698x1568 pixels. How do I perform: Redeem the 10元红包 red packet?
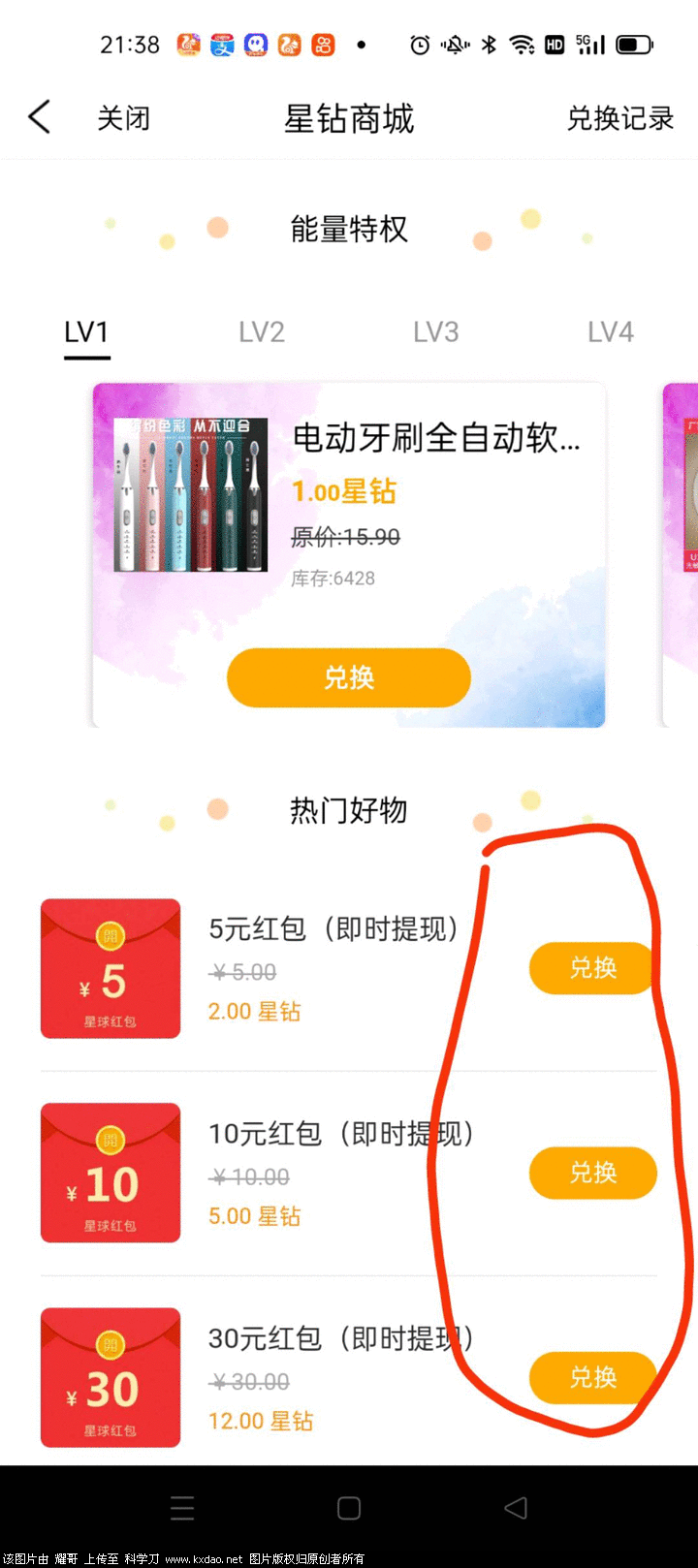pyautogui.click(x=592, y=1173)
